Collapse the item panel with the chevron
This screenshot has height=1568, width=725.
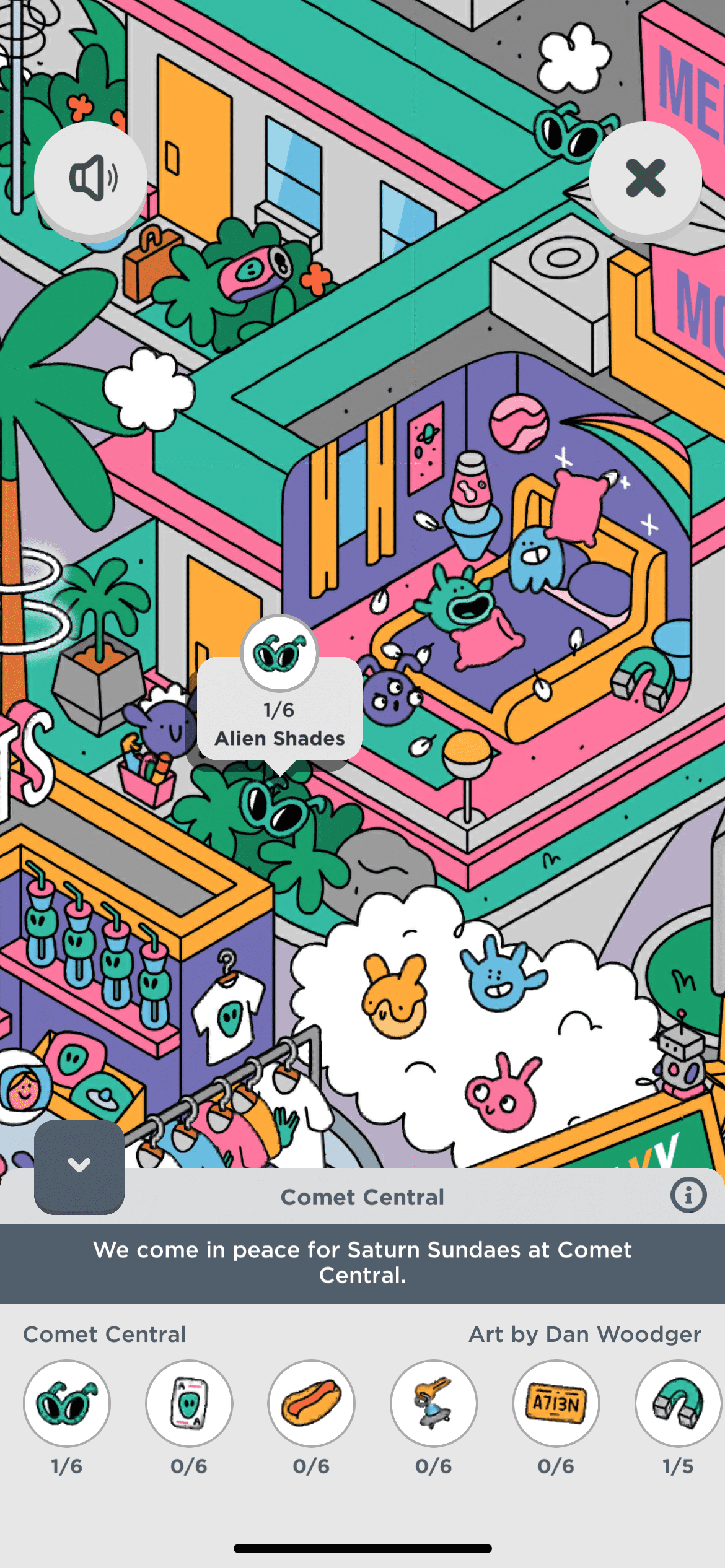pyautogui.click(x=79, y=1165)
